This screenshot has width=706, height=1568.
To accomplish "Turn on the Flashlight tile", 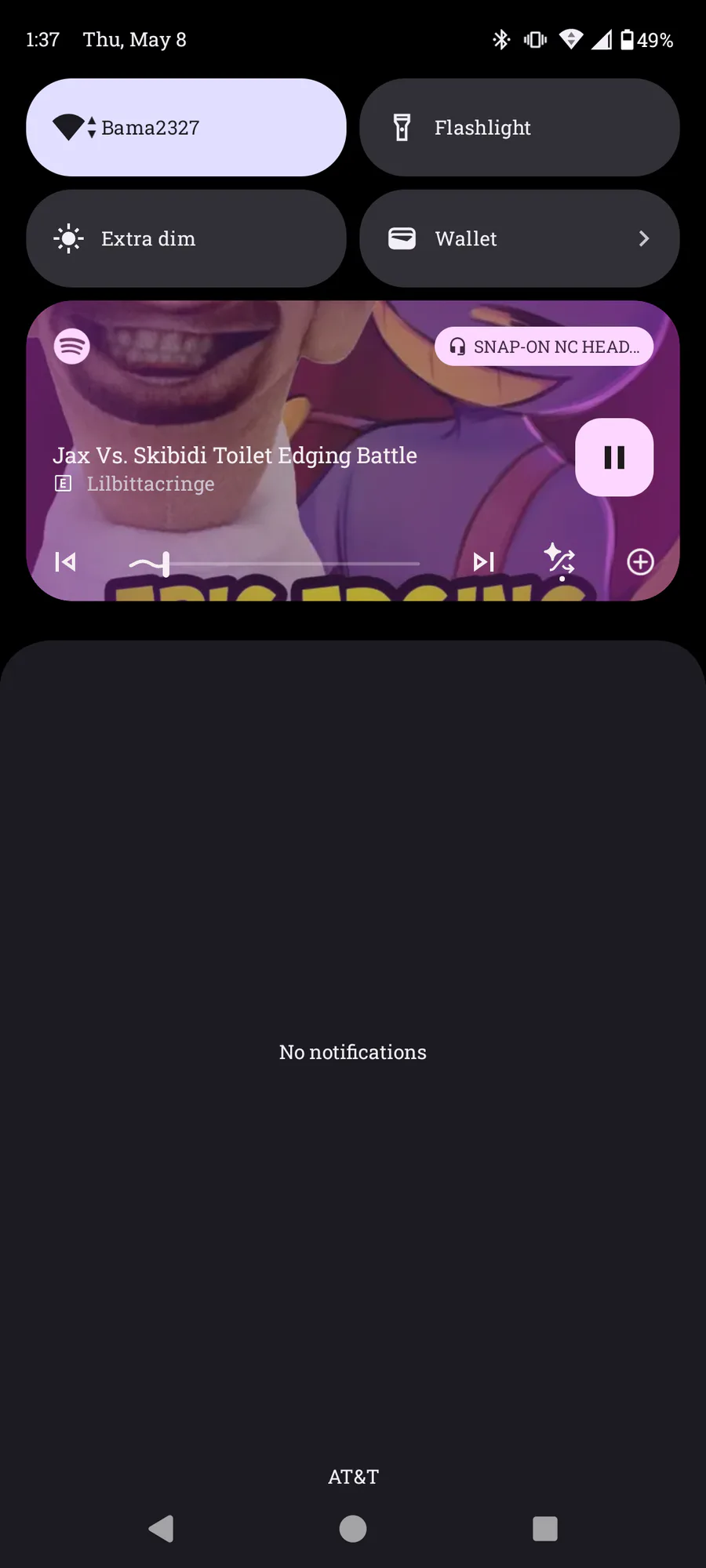I will point(519,127).
